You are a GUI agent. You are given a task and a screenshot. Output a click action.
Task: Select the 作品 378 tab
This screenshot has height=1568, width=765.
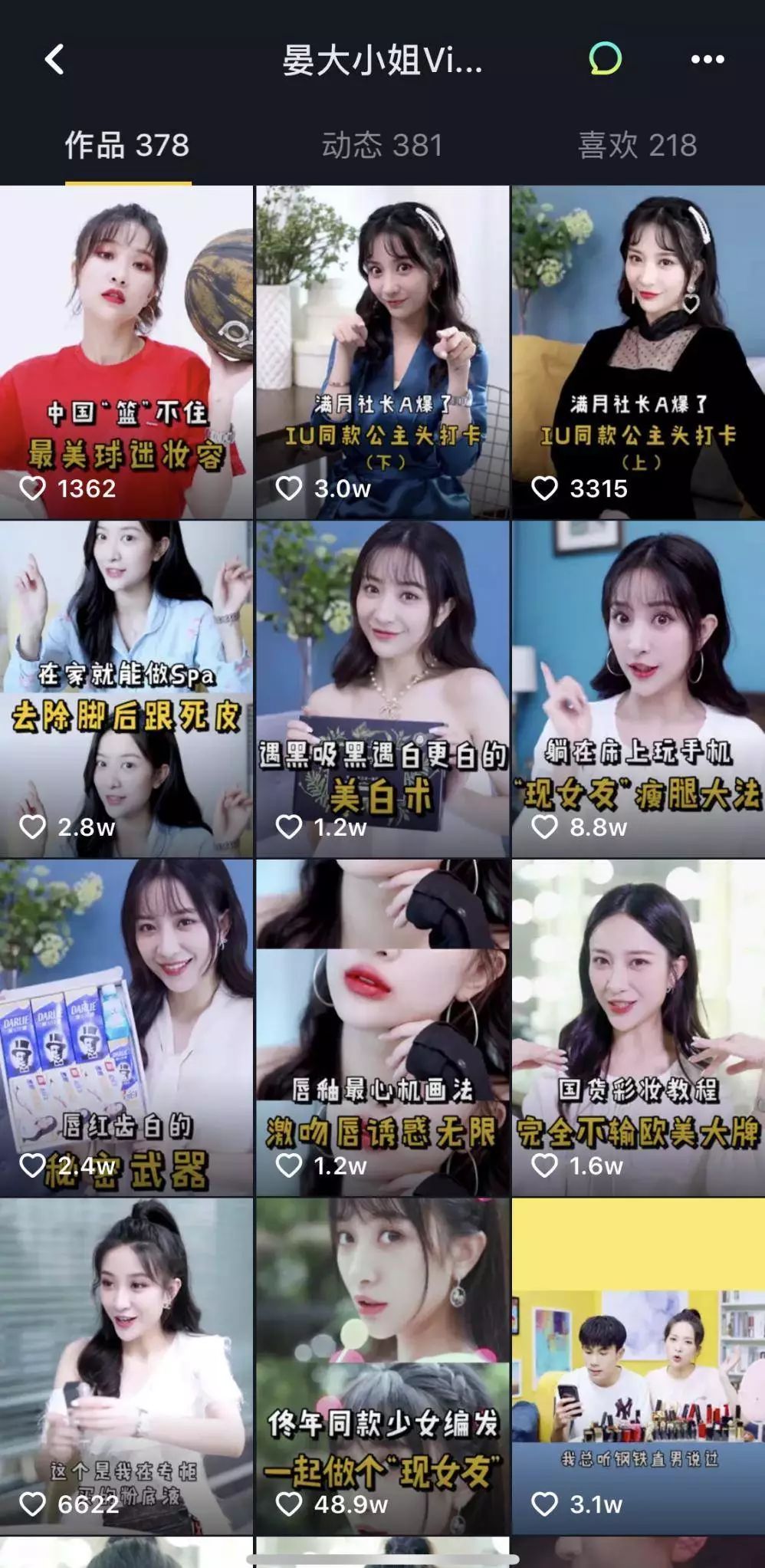pos(127,145)
